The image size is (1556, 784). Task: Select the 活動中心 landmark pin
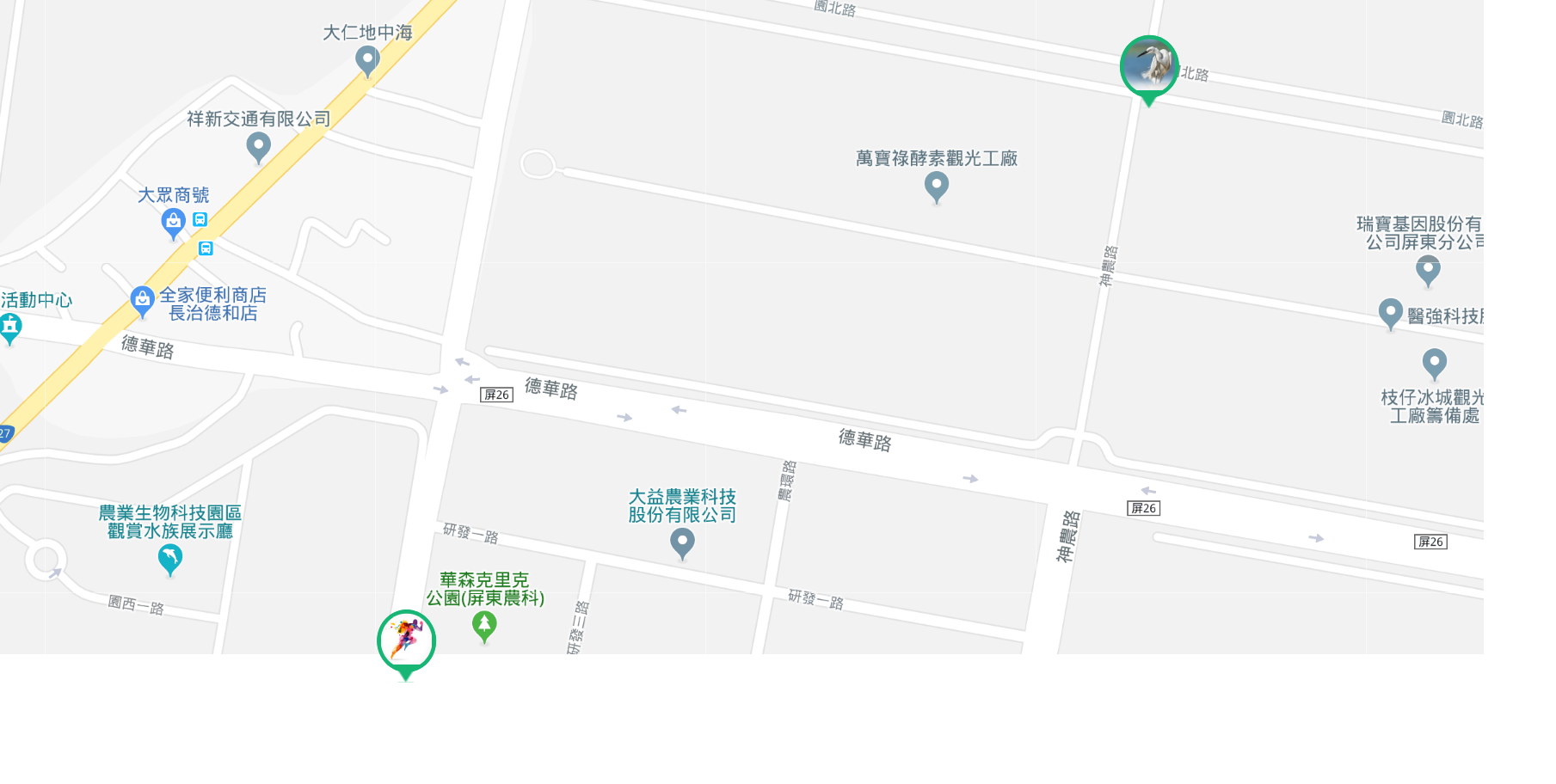tap(10, 327)
